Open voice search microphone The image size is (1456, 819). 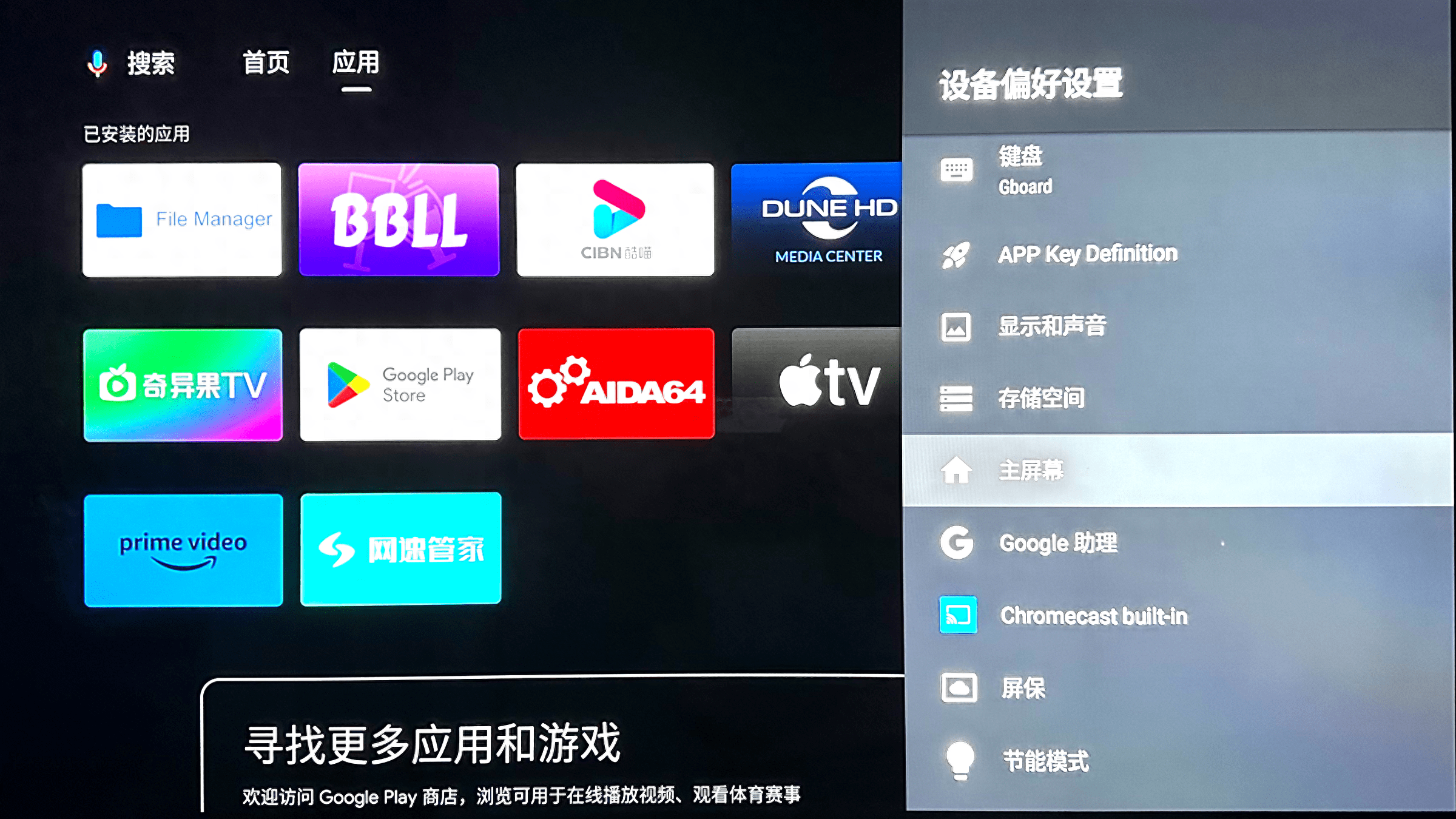click(97, 63)
